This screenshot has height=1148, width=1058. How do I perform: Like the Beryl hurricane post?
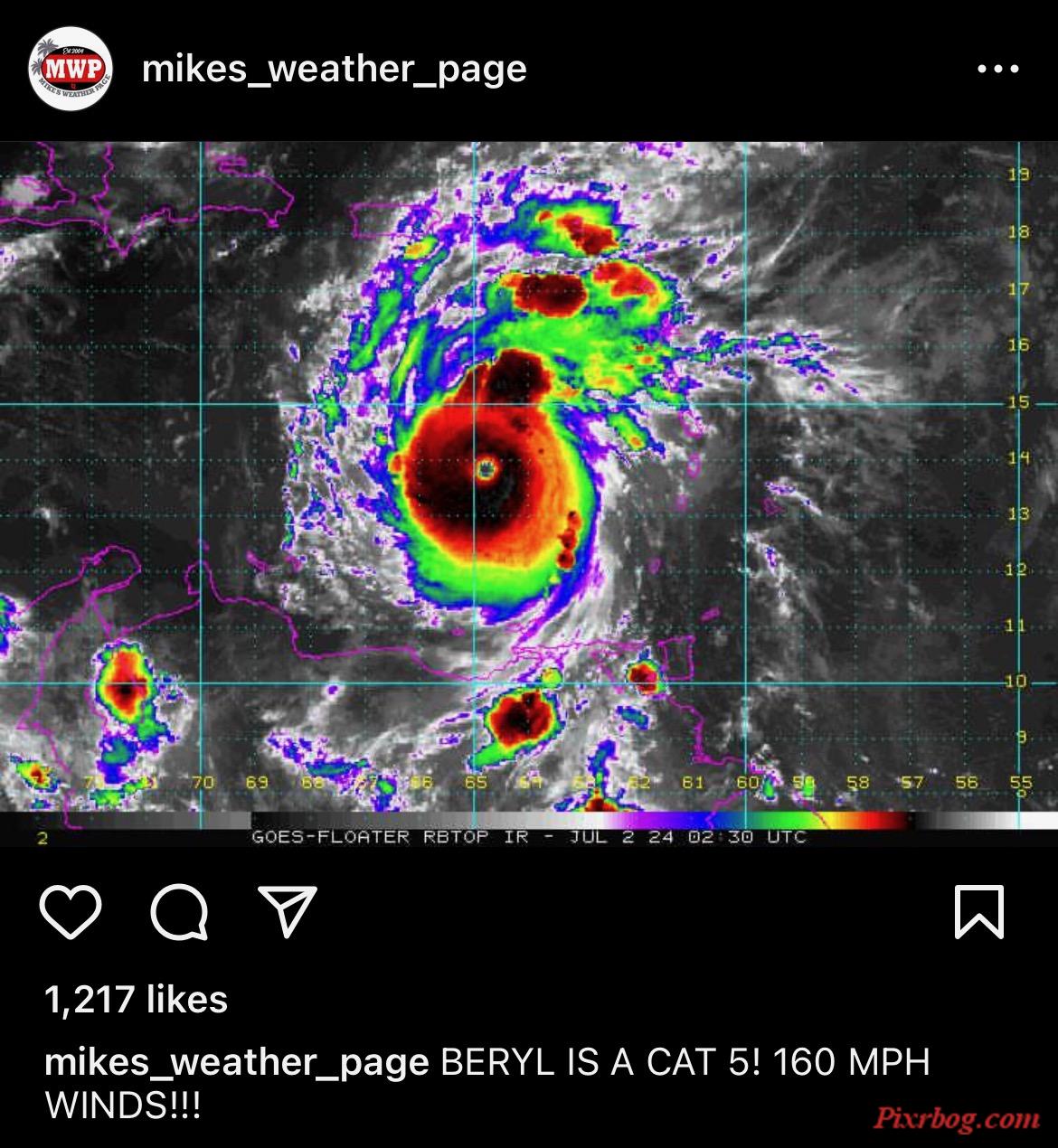[71, 911]
